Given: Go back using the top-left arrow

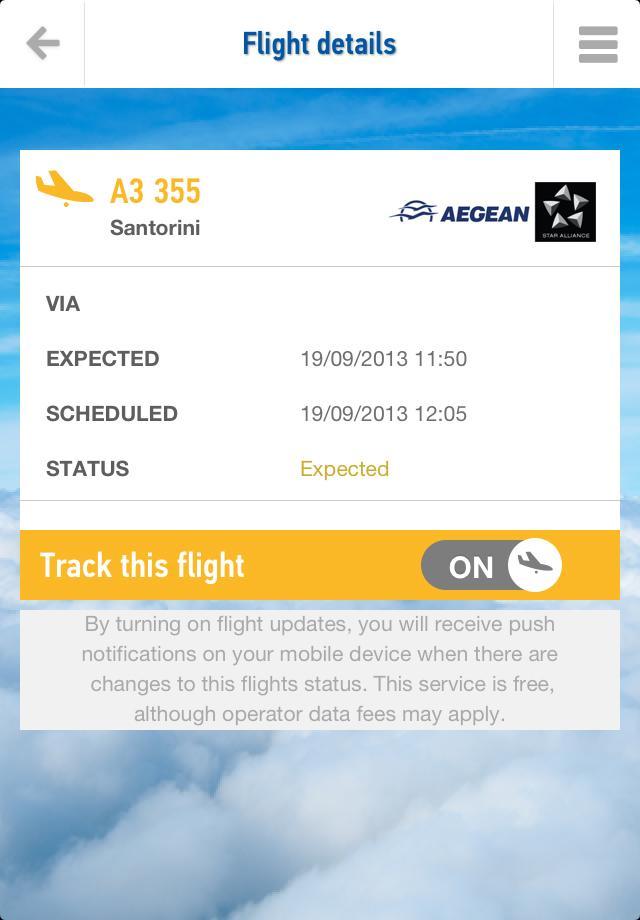Looking at the screenshot, I should (x=42, y=44).
